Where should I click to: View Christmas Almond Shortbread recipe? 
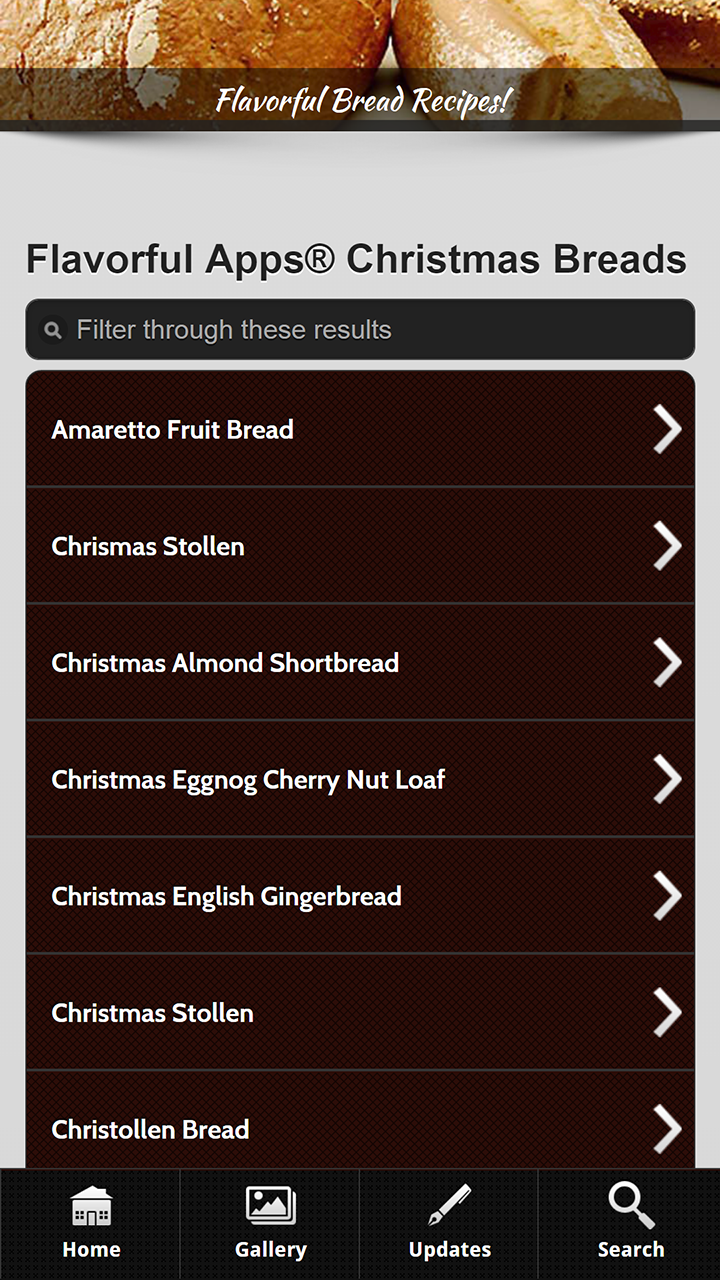click(x=360, y=663)
